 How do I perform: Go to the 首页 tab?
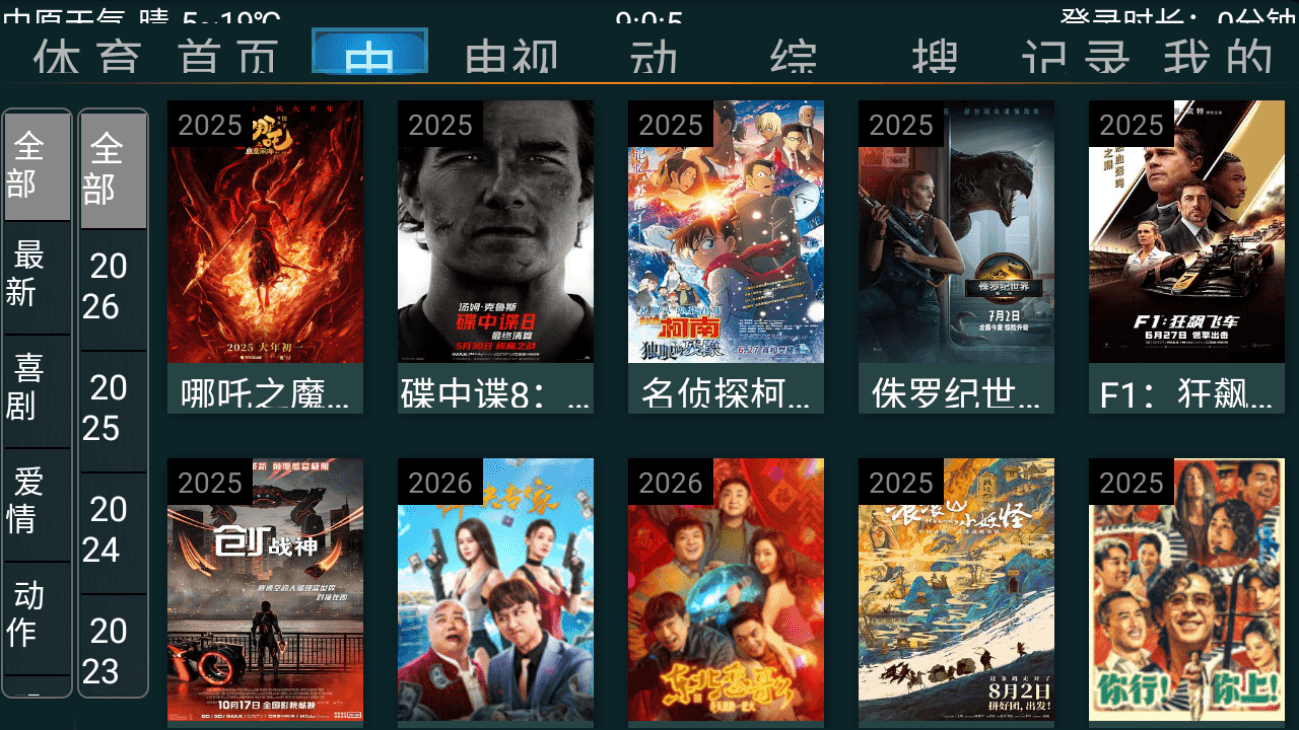click(x=228, y=58)
